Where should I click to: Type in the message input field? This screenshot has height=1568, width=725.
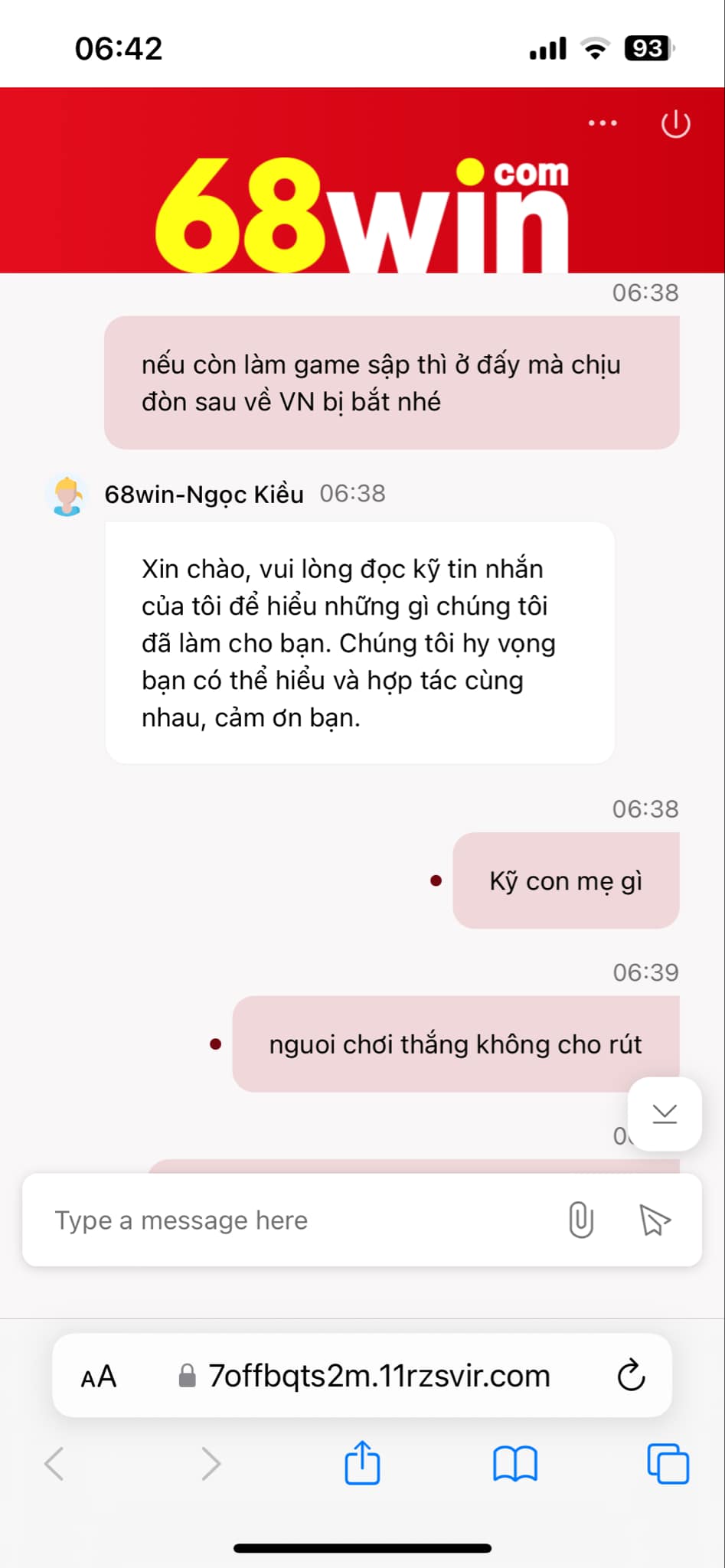[x=291, y=1220]
